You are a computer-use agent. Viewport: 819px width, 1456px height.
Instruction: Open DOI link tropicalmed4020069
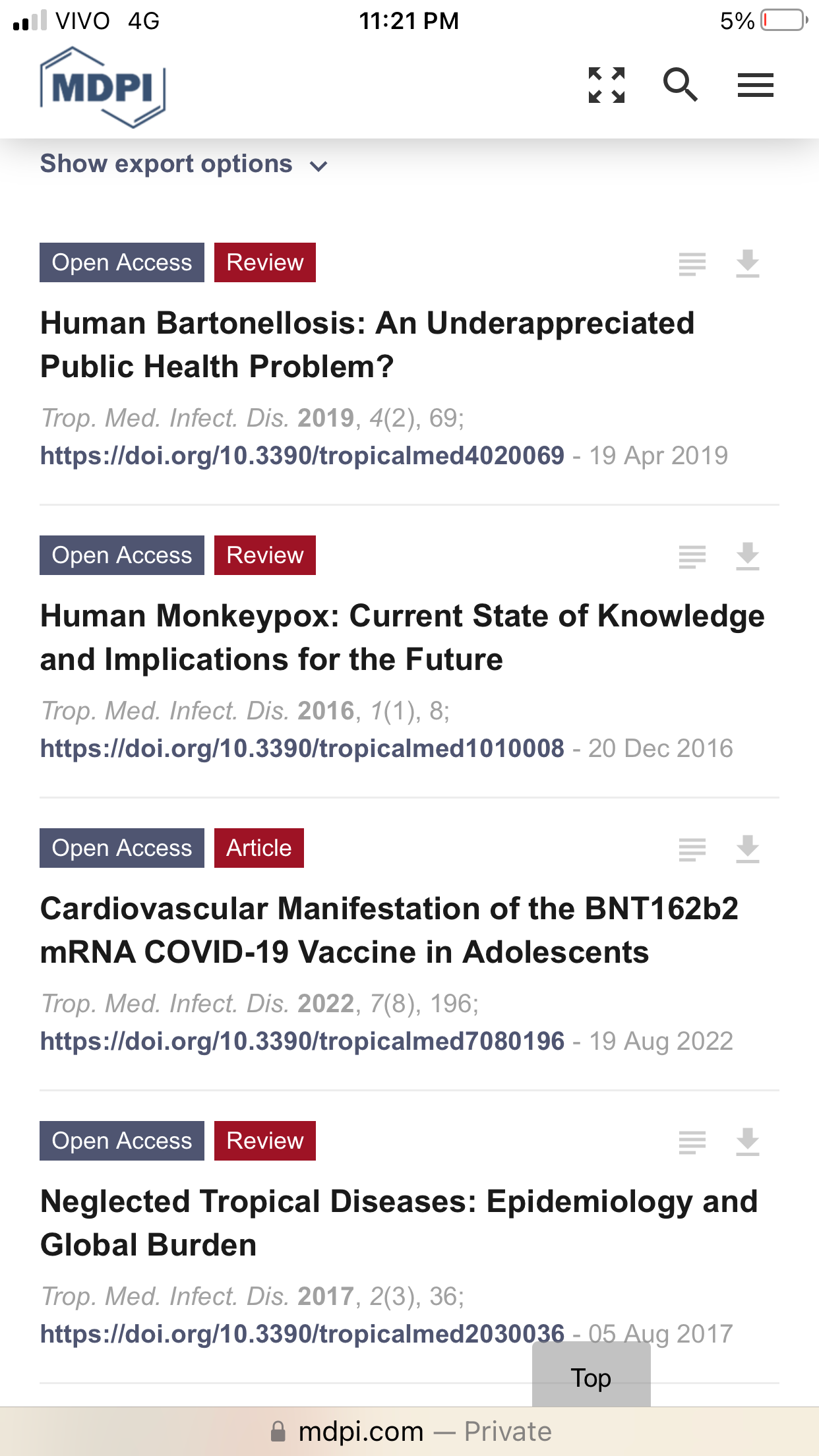[x=302, y=455]
